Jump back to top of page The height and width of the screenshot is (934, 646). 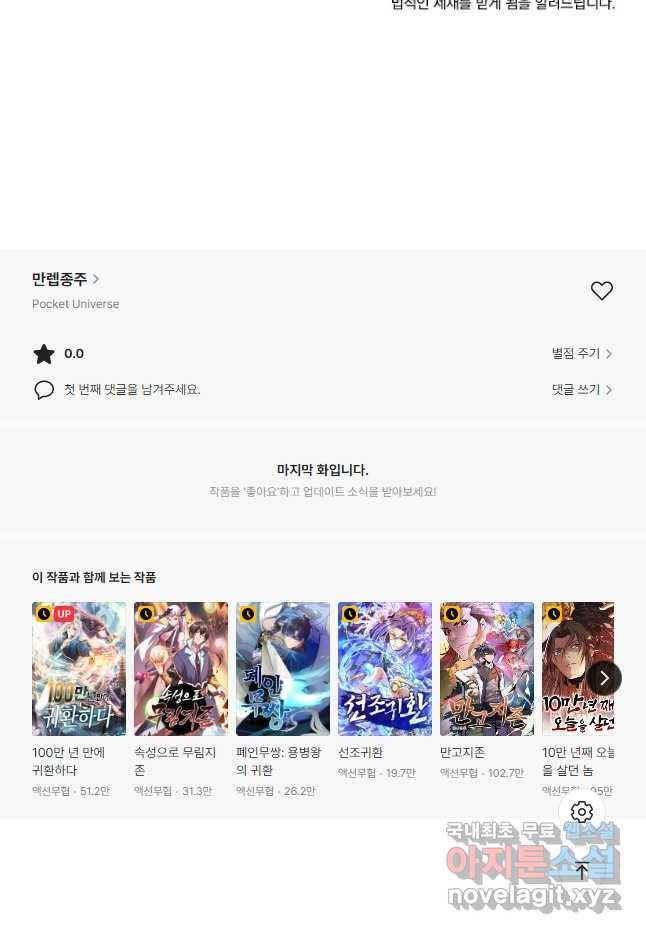(582, 871)
